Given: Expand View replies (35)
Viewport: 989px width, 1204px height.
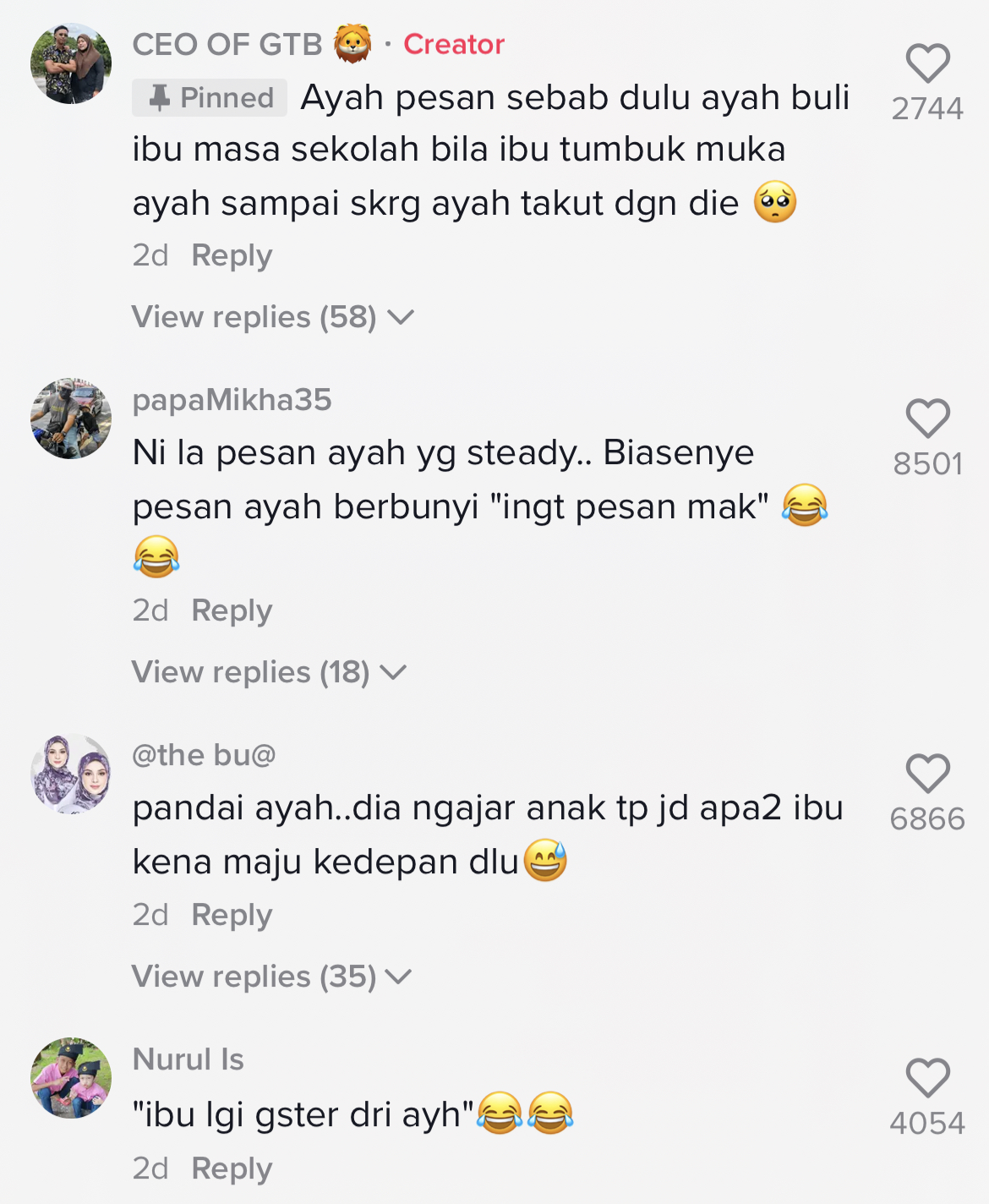Looking at the screenshot, I should [x=270, y=977].
